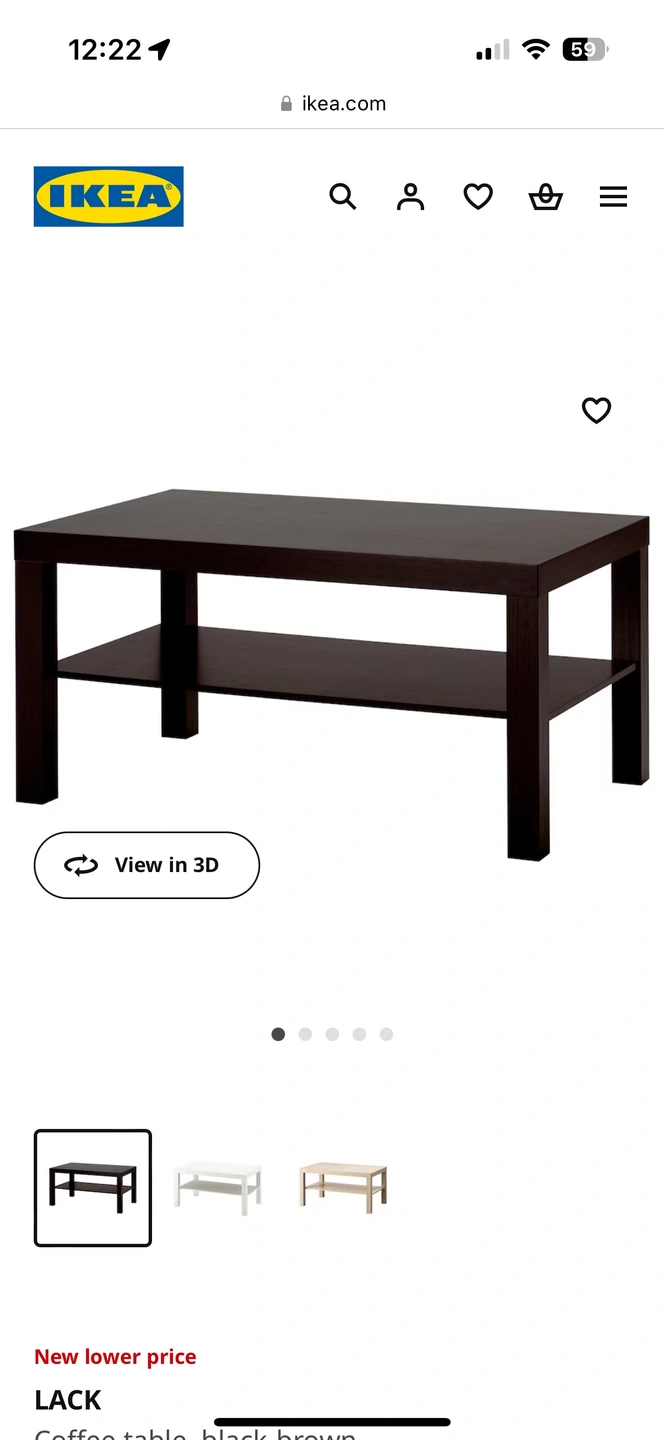Screen dimensions: 664x1440
Task: Save the LACK table to favorites
Action: (x=596, y=410)
